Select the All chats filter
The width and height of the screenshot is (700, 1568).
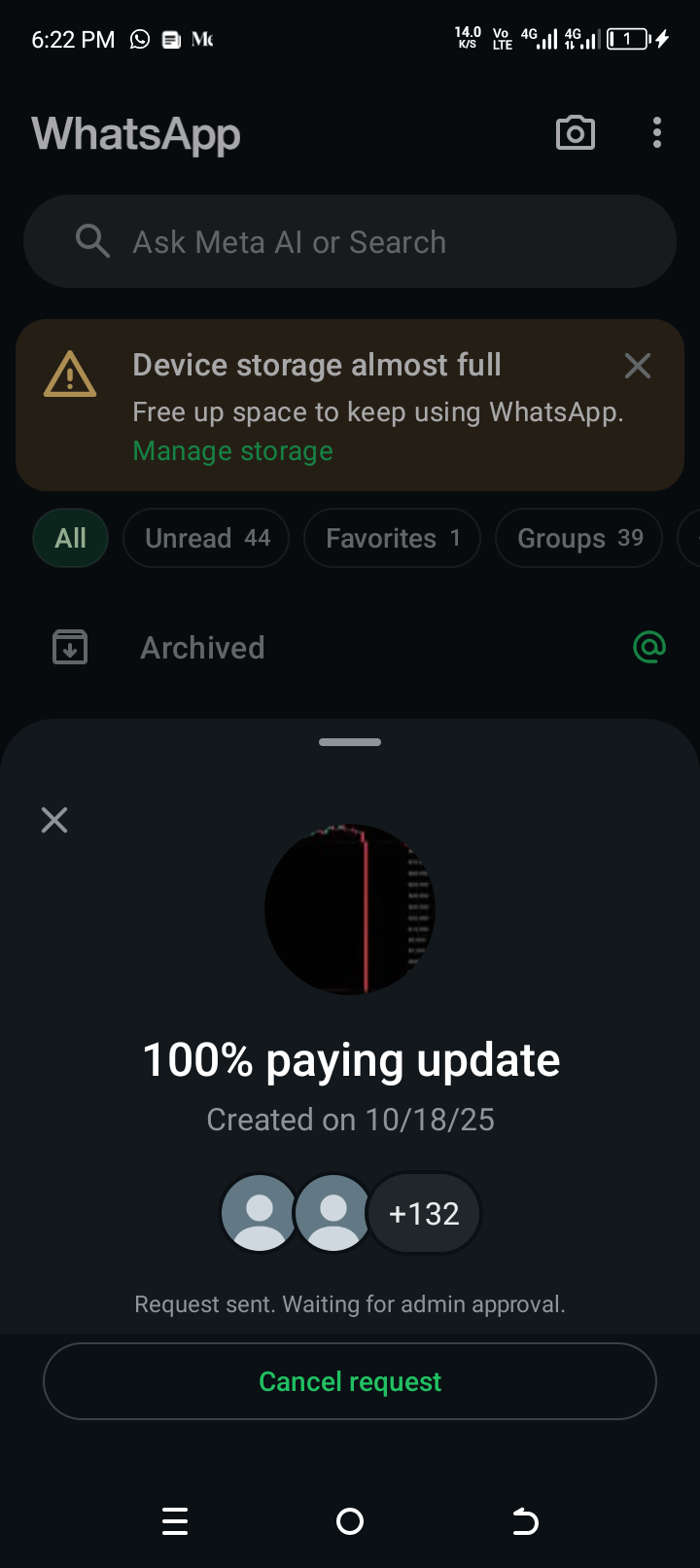coord(70,538)
